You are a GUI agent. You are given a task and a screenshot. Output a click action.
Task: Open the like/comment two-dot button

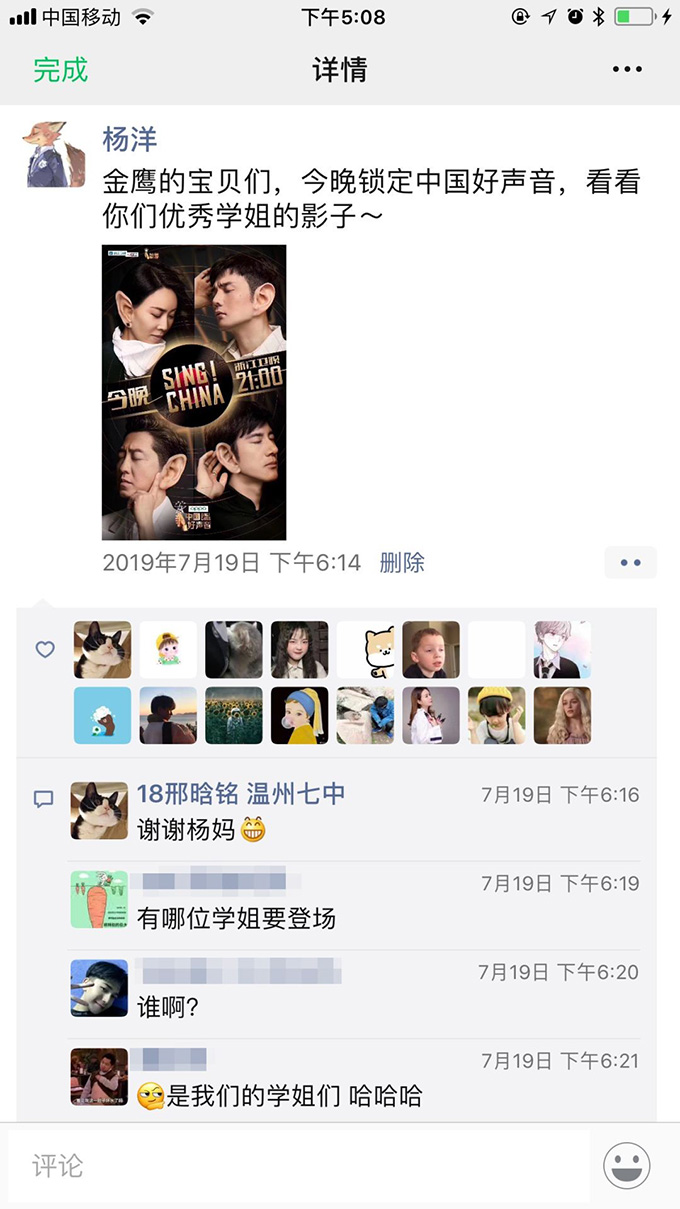coord(630,563)
